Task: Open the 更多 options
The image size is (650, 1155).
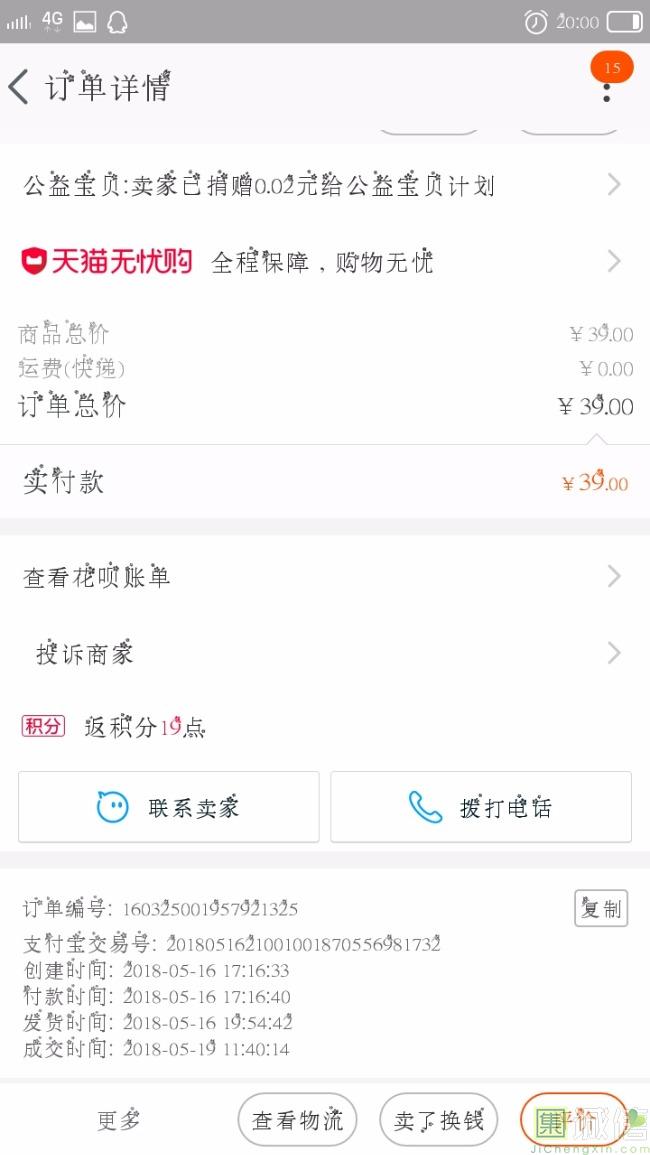Action: [119, 1120]
